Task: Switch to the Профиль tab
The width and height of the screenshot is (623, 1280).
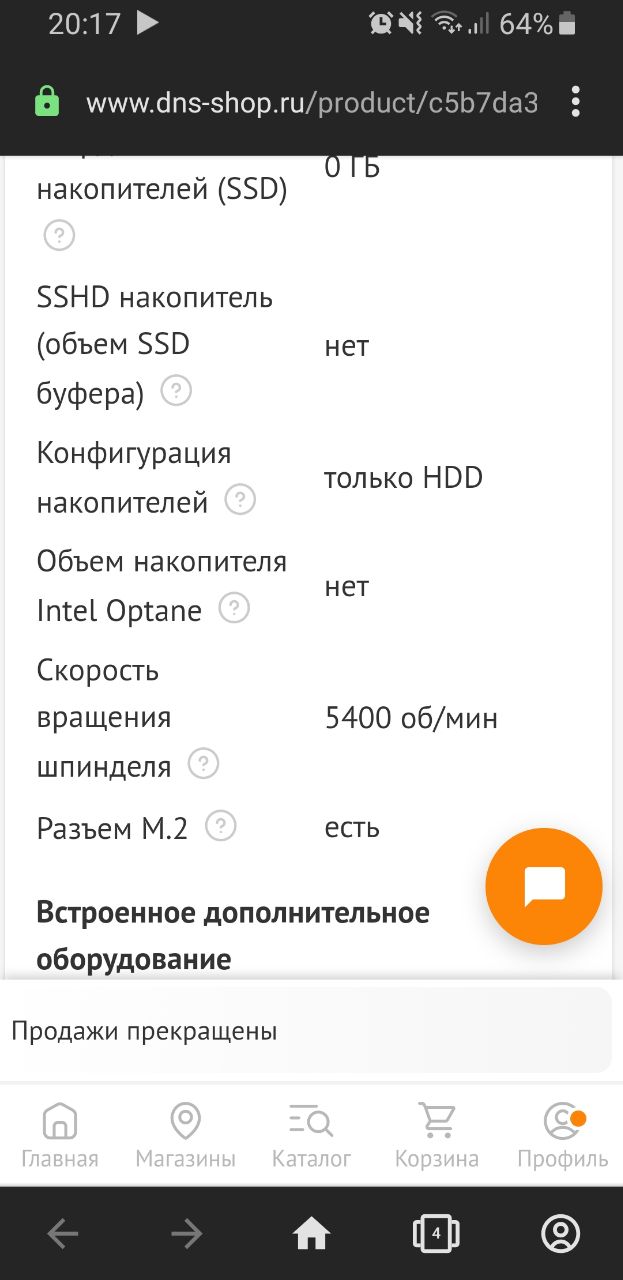Action: point(562,1136)
